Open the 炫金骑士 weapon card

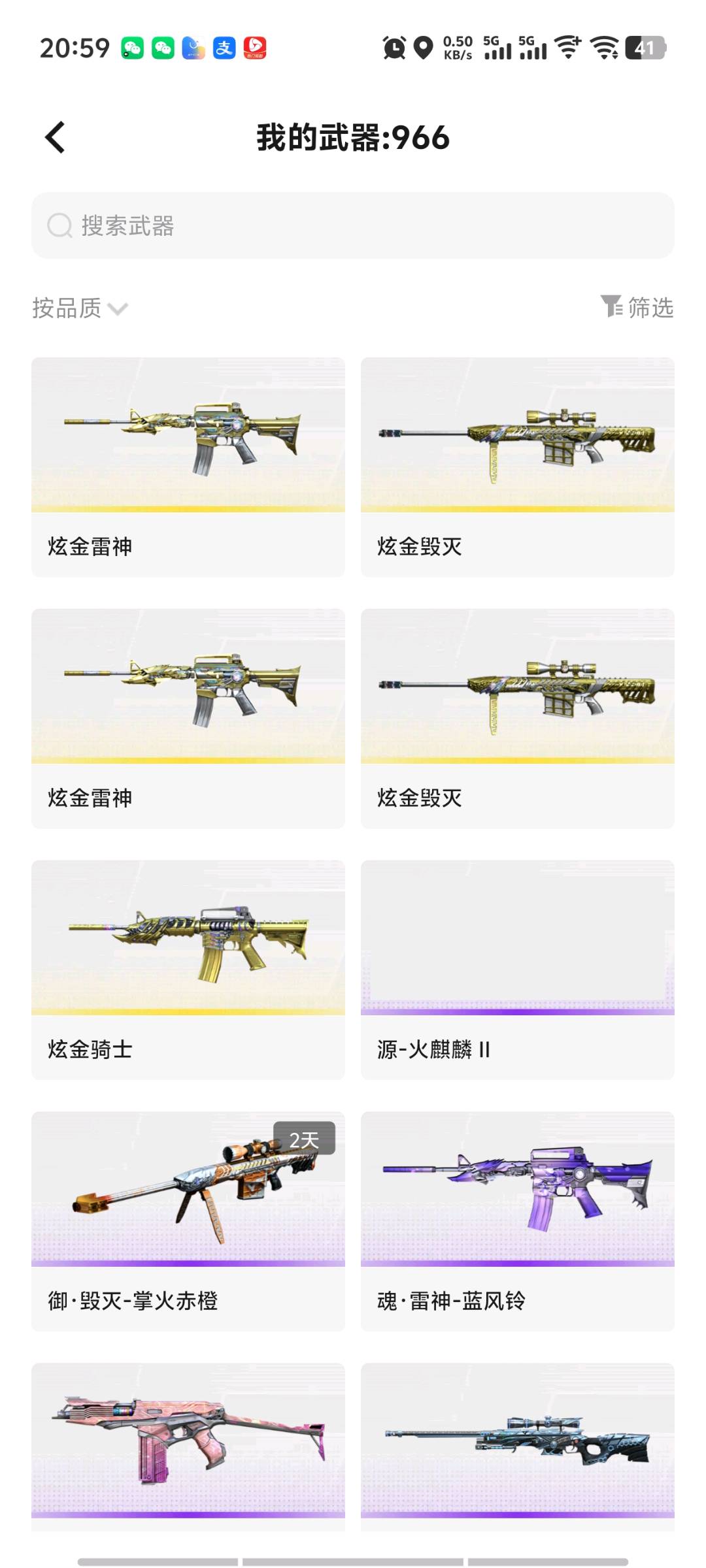[188, 970]
